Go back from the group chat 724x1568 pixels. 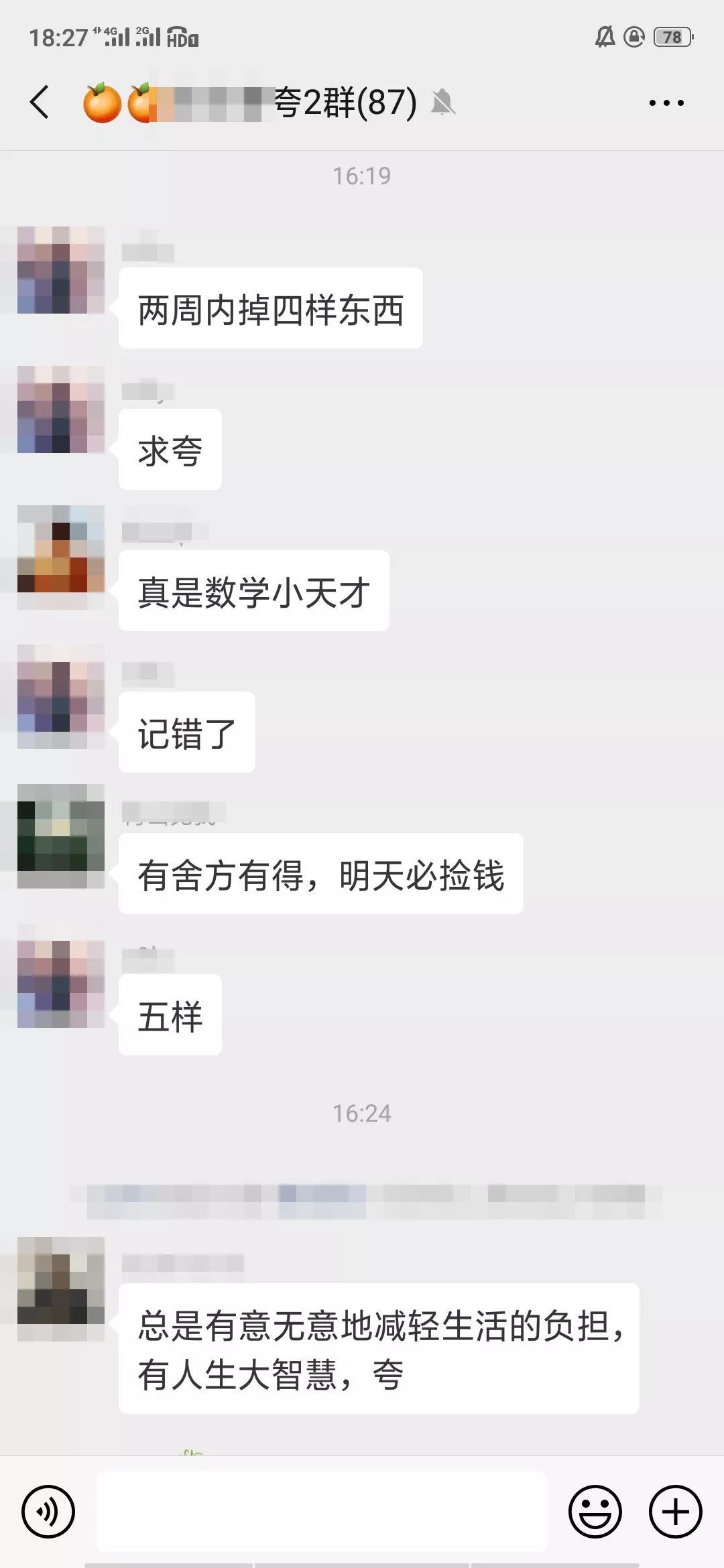tap(39, 103)
